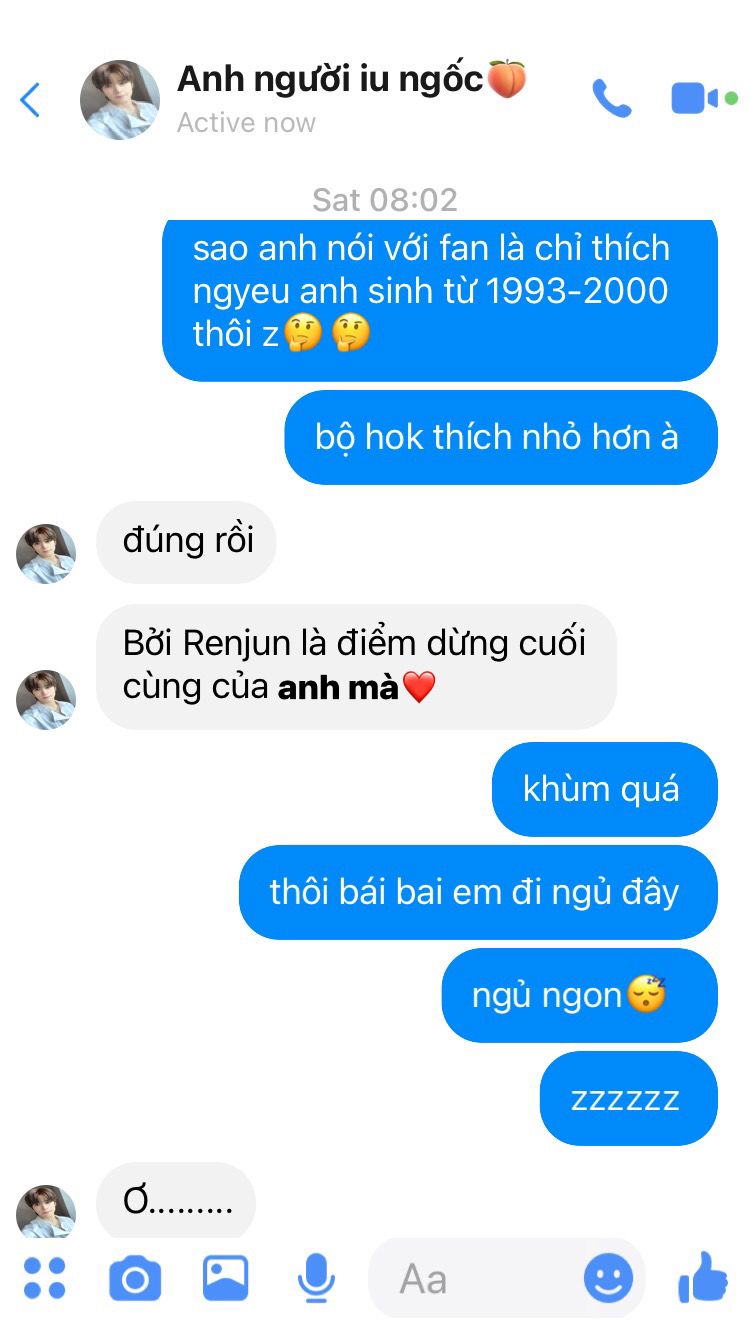Open the photo gallery picker
Screen dimensions: 750x1334
tap(225, 1278)
